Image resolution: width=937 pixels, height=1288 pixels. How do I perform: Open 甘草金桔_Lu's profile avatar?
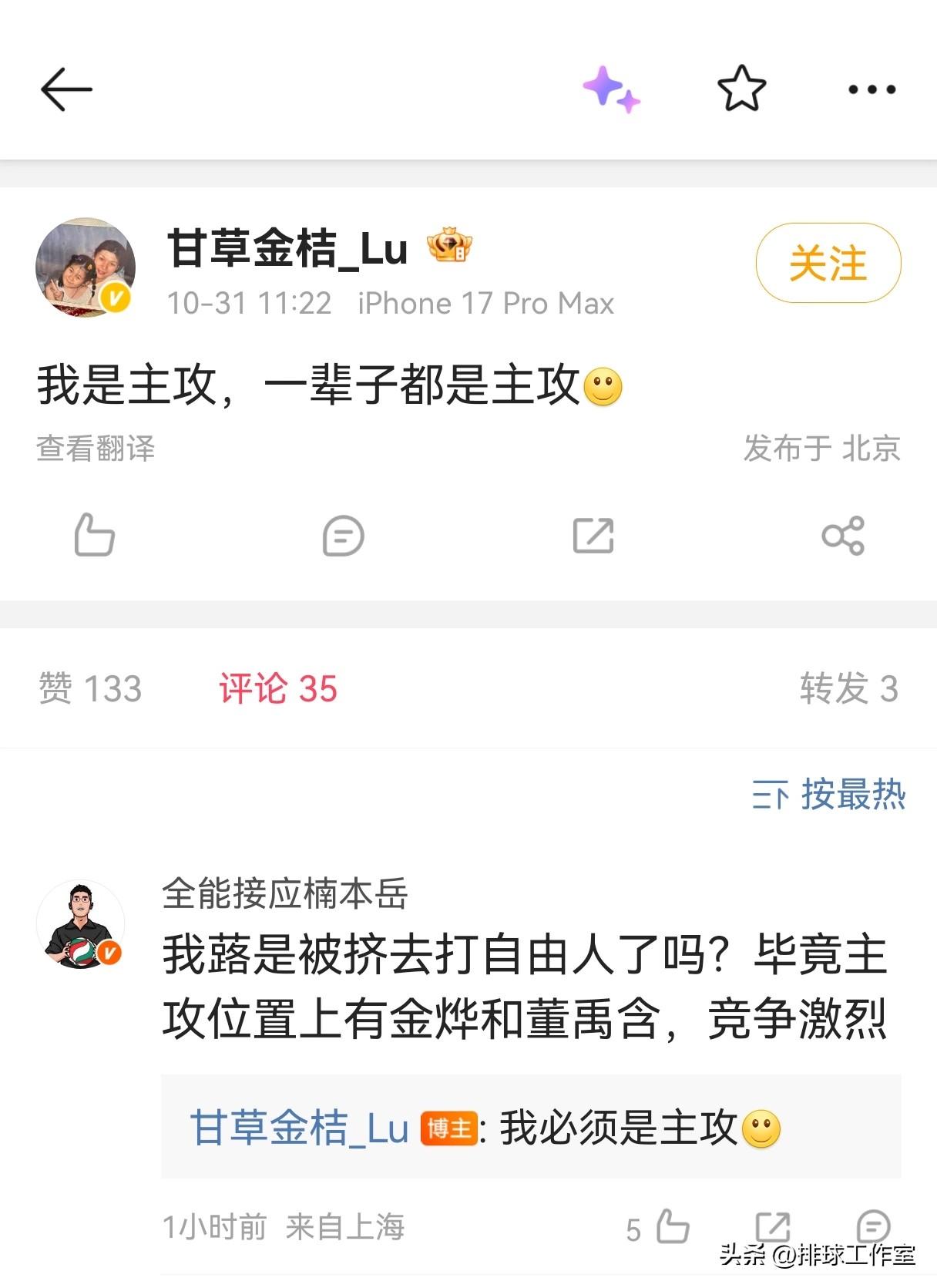coord(86,267)
